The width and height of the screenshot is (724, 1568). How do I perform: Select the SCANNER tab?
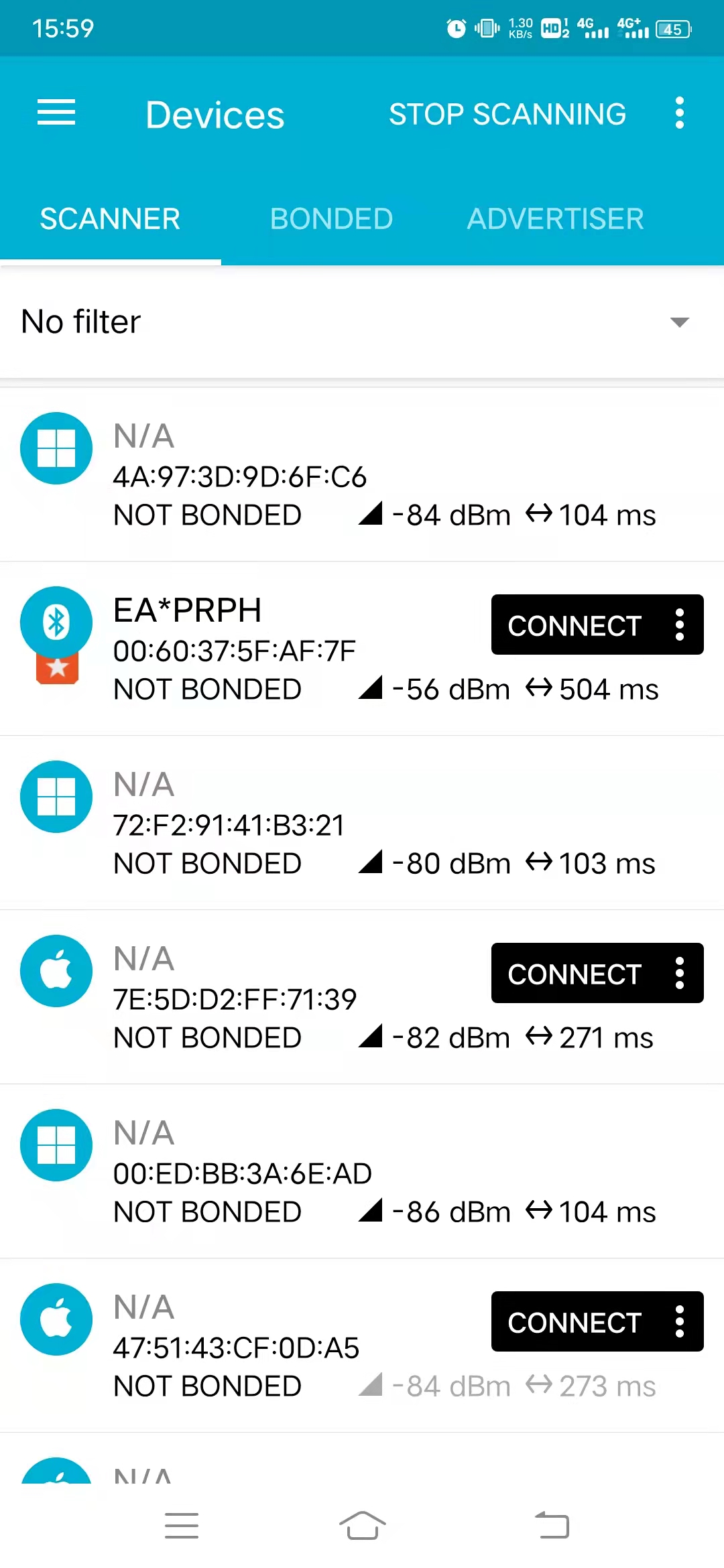110,219
